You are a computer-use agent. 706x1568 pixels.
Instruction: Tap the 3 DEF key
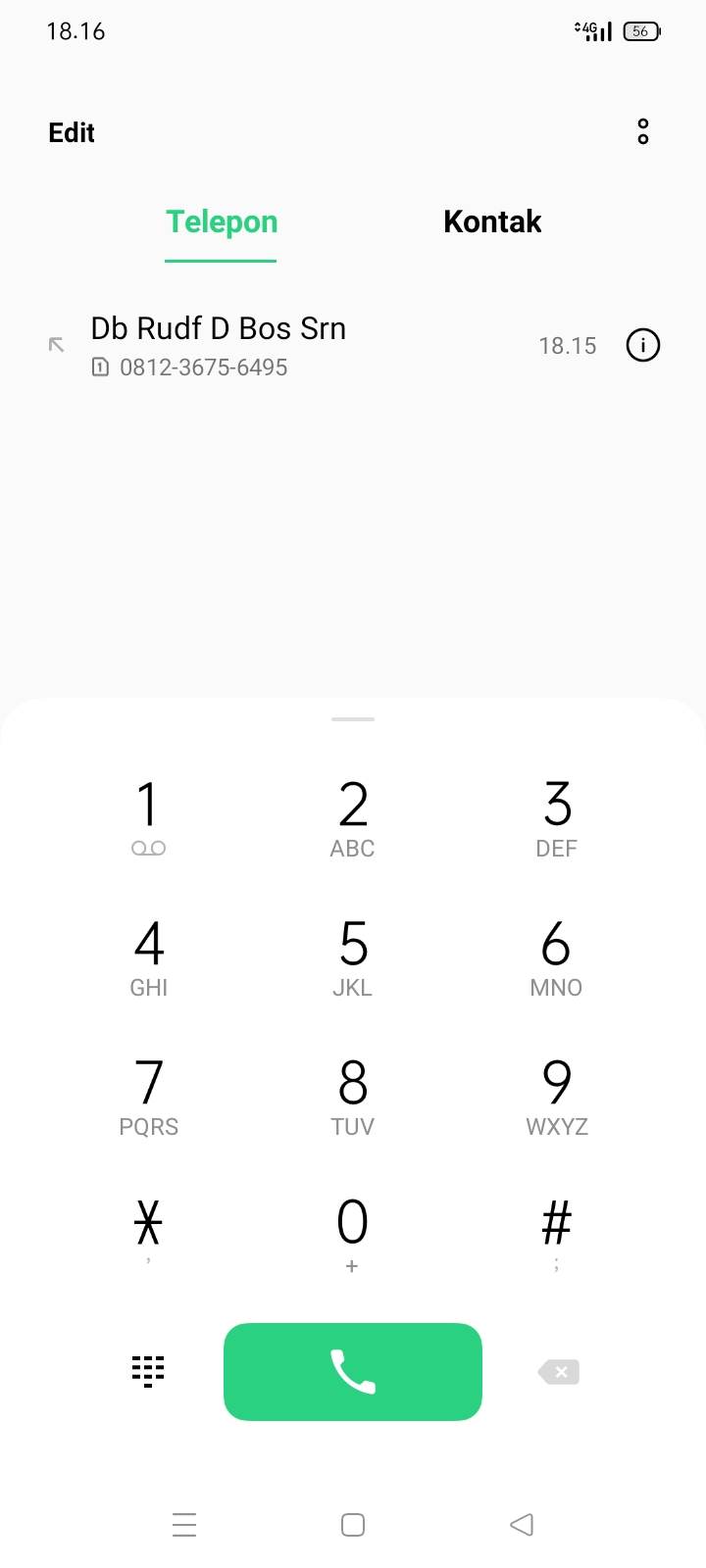[557, 817]
